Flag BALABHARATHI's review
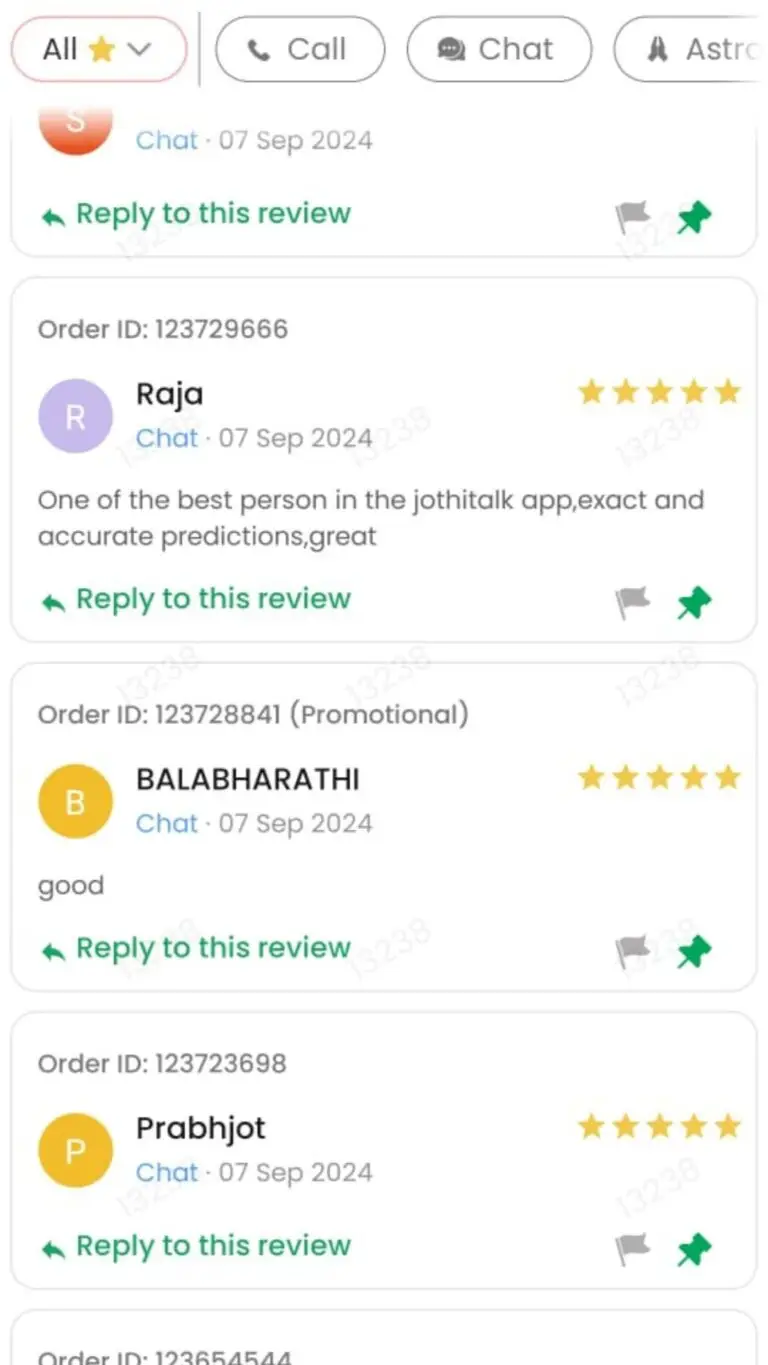The width and height of the screenshot is (768, 1365). point(632,951)
